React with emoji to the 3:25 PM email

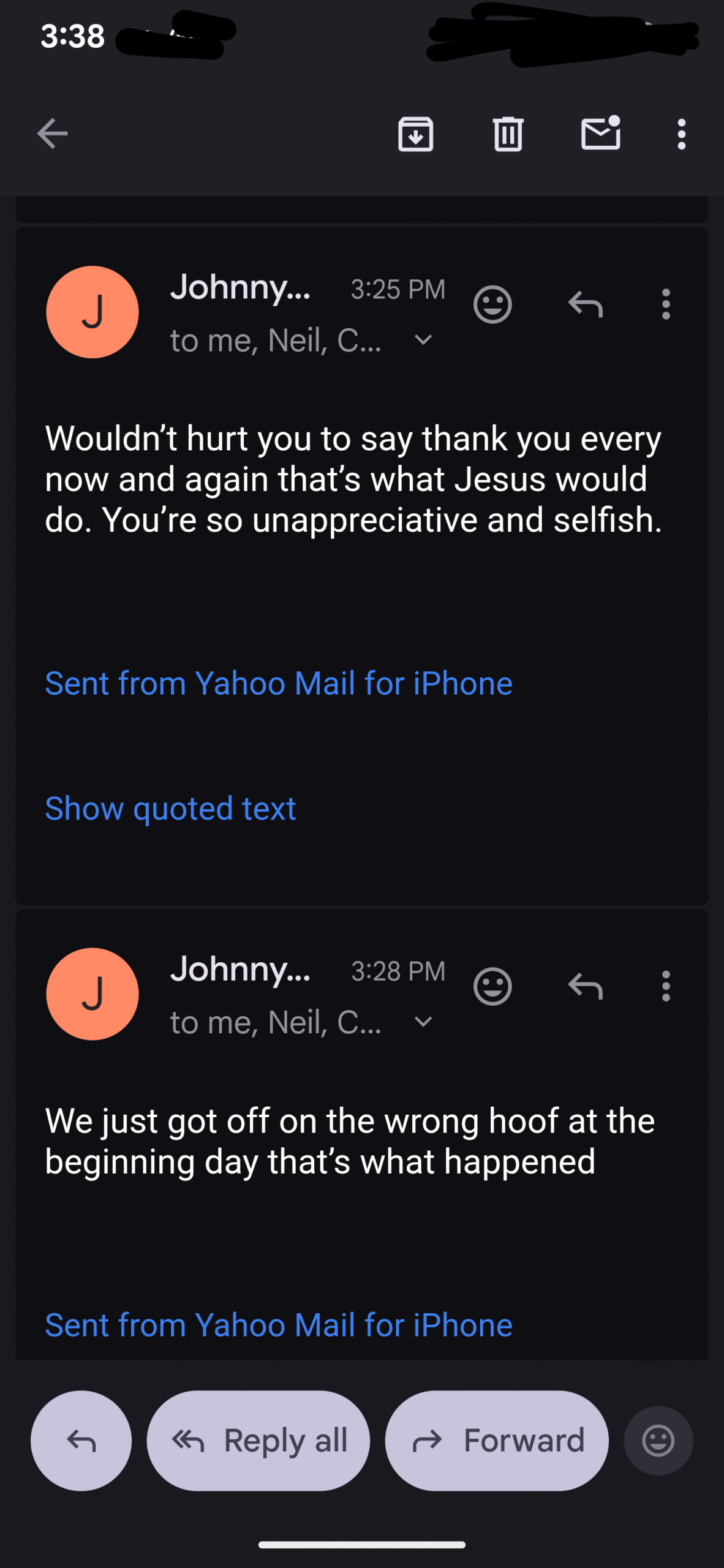pos(492,304)
